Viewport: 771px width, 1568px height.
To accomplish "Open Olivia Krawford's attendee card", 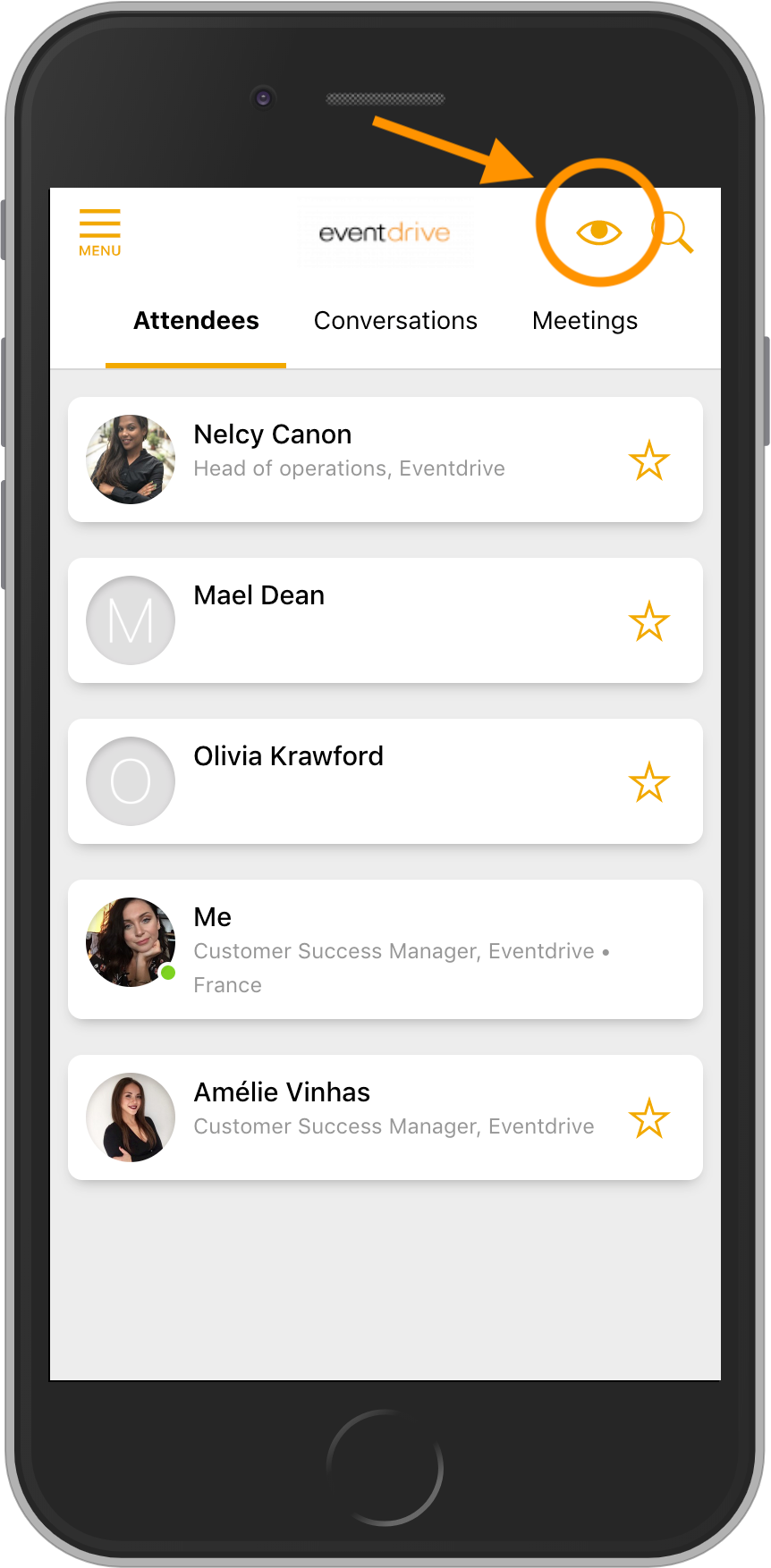I will point(385,781).
